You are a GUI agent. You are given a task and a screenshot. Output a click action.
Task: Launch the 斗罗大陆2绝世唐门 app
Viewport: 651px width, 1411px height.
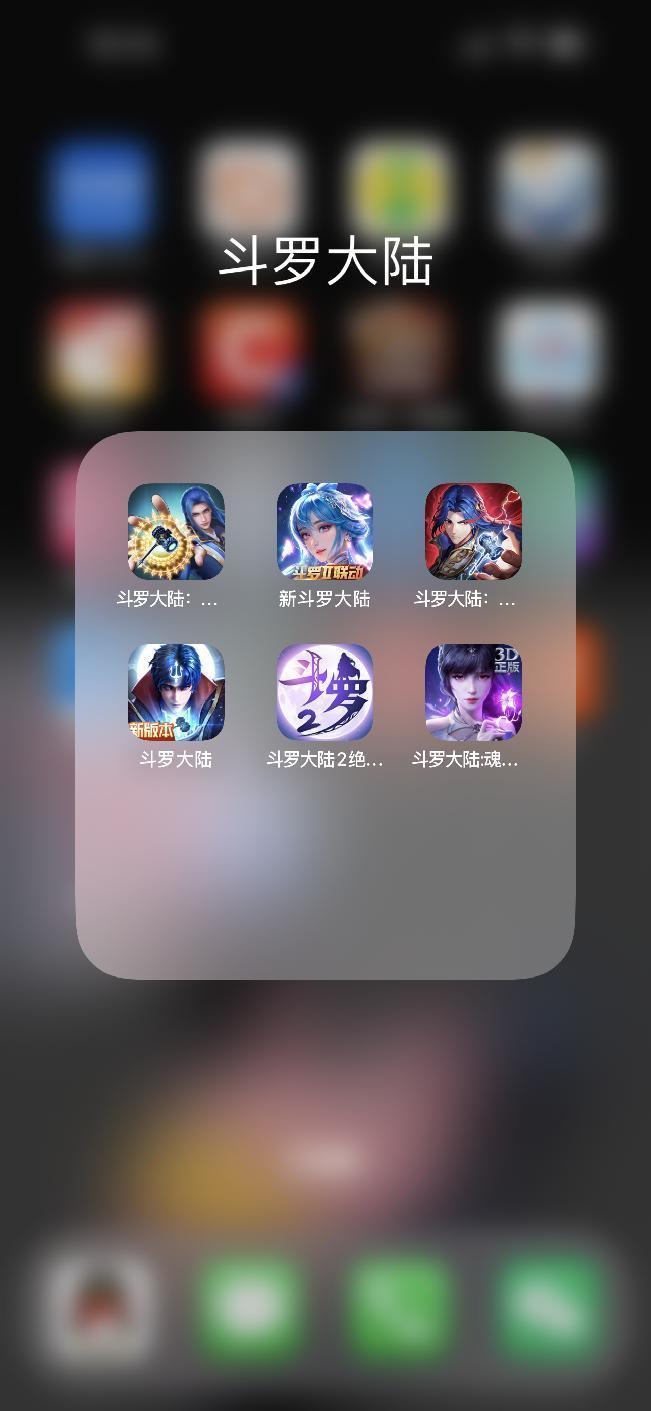pyautogui.click(x=325, y=692)
